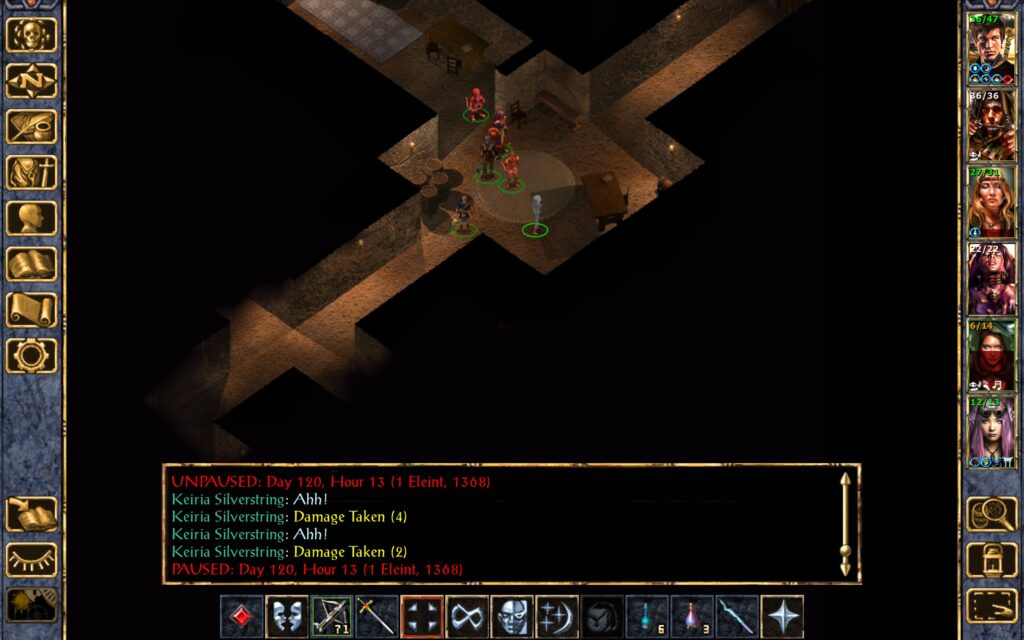1024x640 pixels.
Task: Open the mage spellbook
Action: [x=32, y=264]
